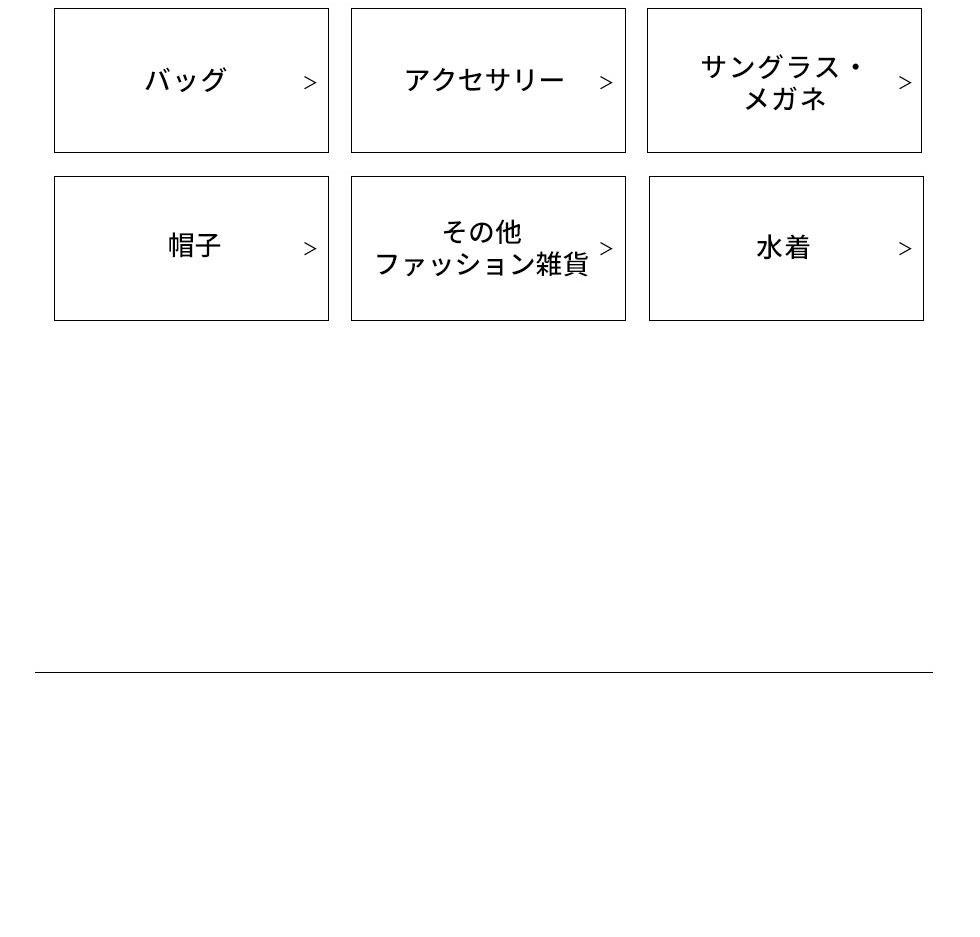This screenshot has width=980, height=937.
Task: Browse サングラス・メガネ category
Action: [784, 81]
